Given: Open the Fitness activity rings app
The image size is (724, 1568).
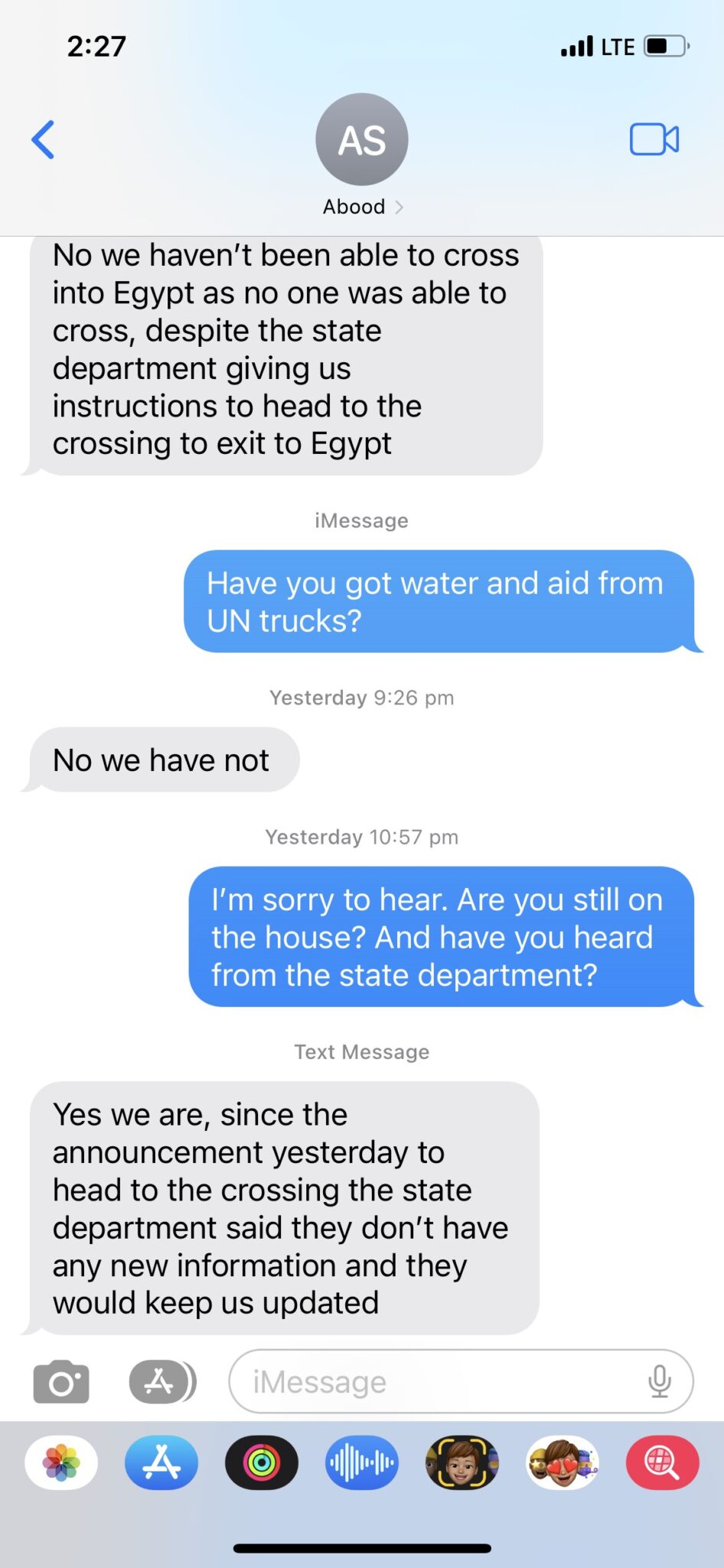Looking at the screenshot, I should click(262, 1462).
